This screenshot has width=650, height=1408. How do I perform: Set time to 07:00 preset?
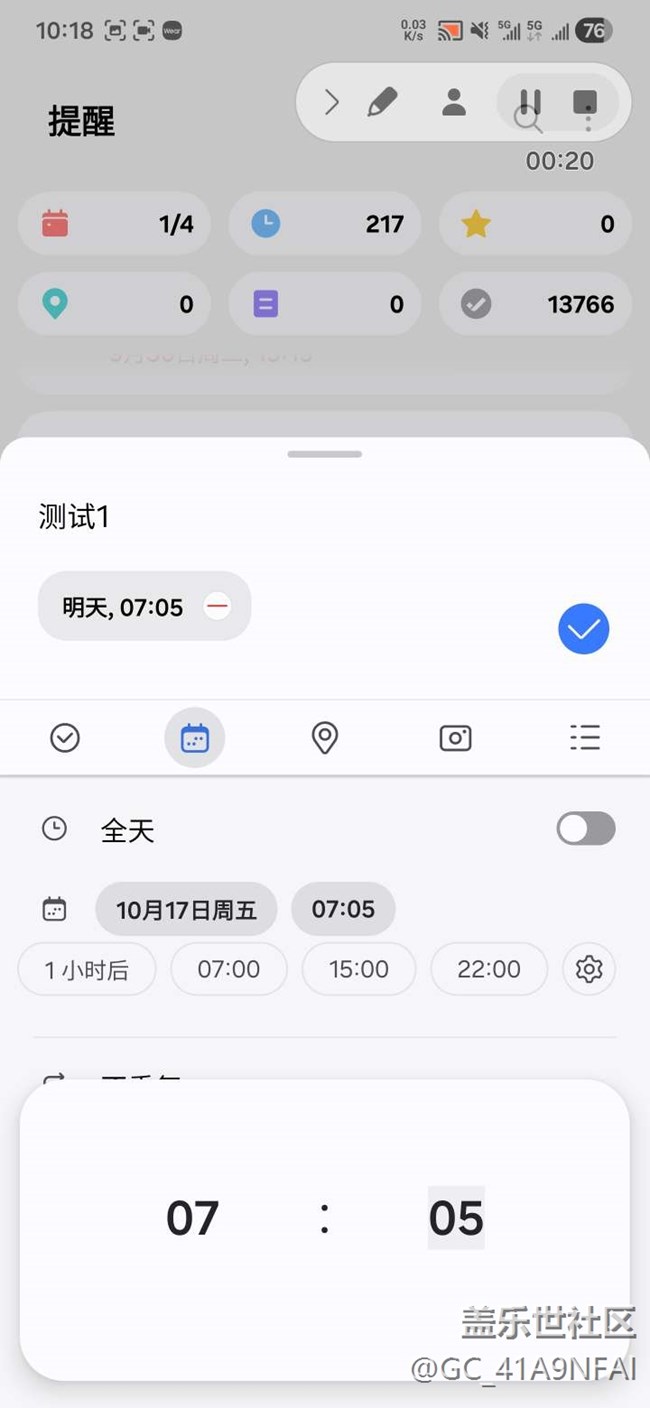(x=229, y=969)
